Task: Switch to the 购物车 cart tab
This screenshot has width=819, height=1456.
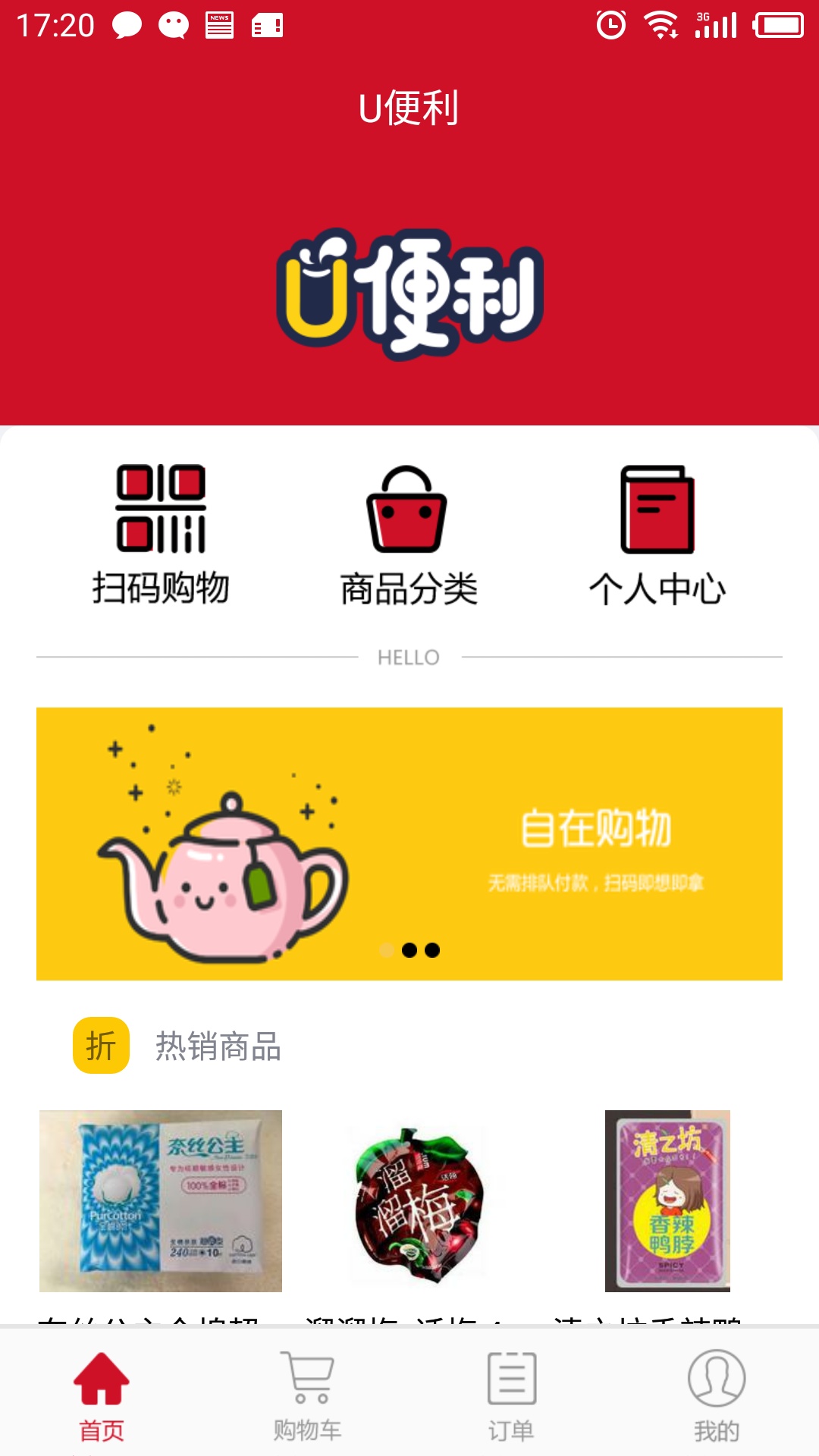Action: (x=307, y=1395)
